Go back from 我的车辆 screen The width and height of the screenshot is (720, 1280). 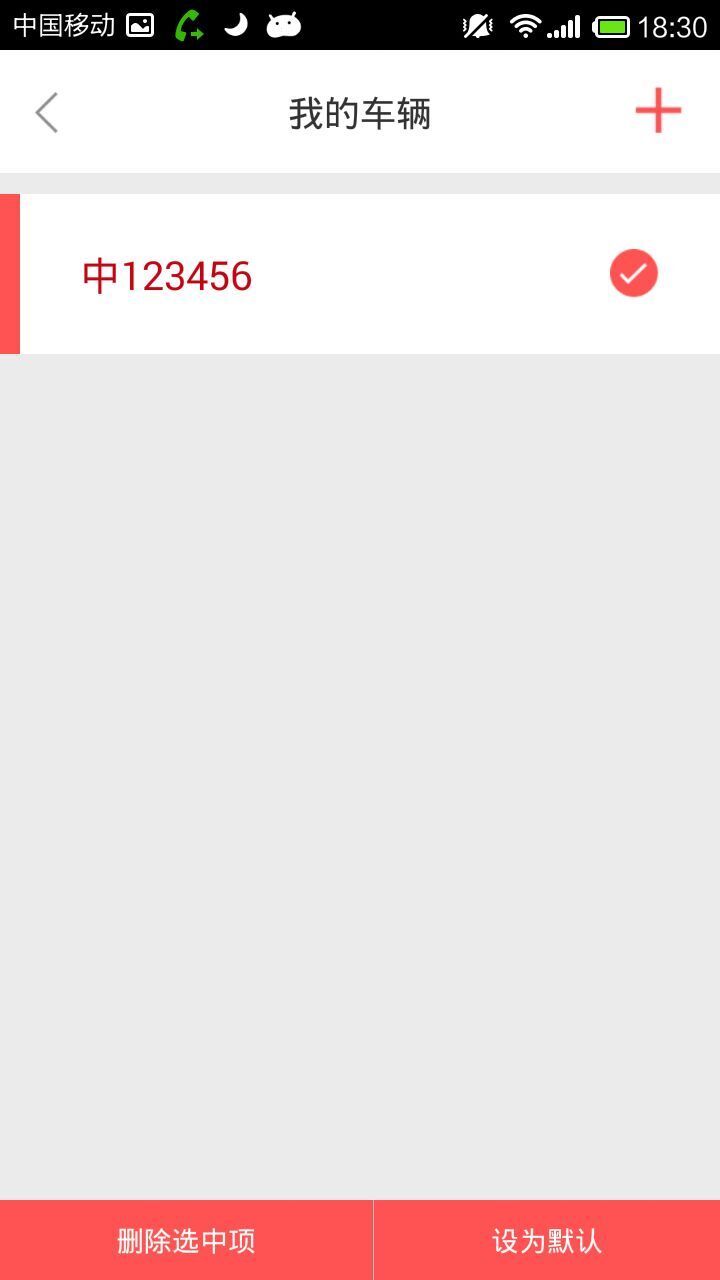pos(47,113)
